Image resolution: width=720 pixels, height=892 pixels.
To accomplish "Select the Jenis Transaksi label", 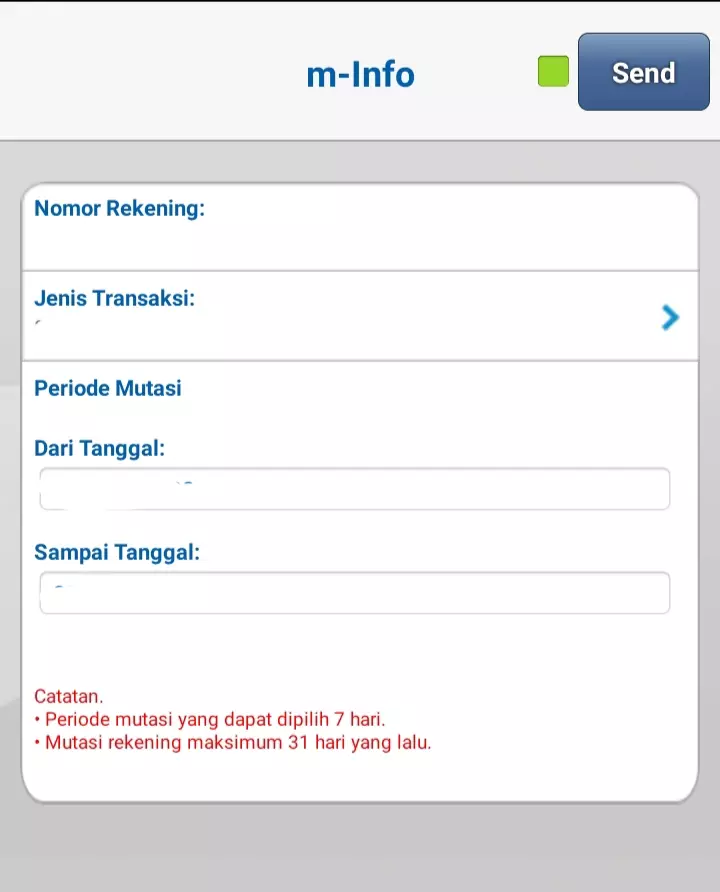I will [x=114, y=298].
